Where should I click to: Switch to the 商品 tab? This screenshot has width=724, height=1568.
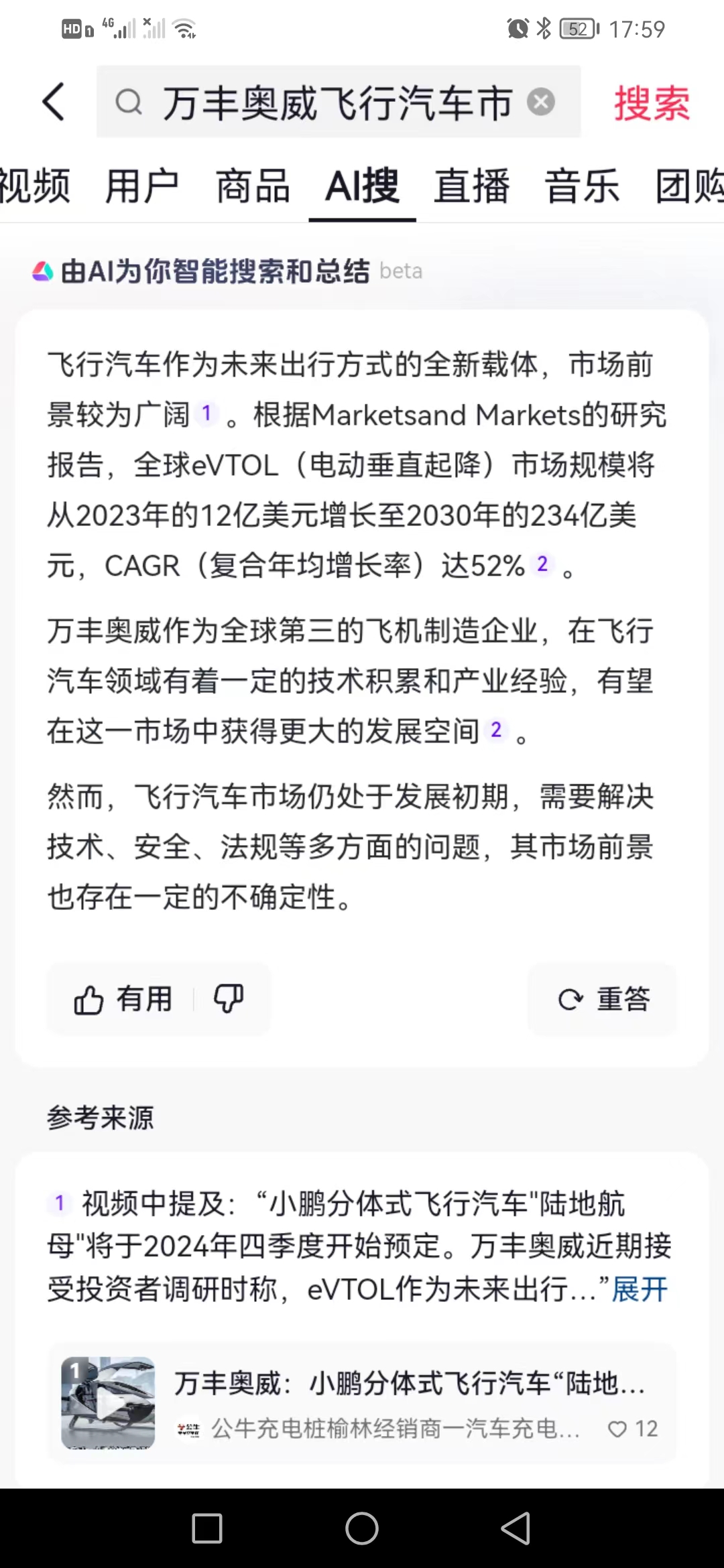point(252,186)
